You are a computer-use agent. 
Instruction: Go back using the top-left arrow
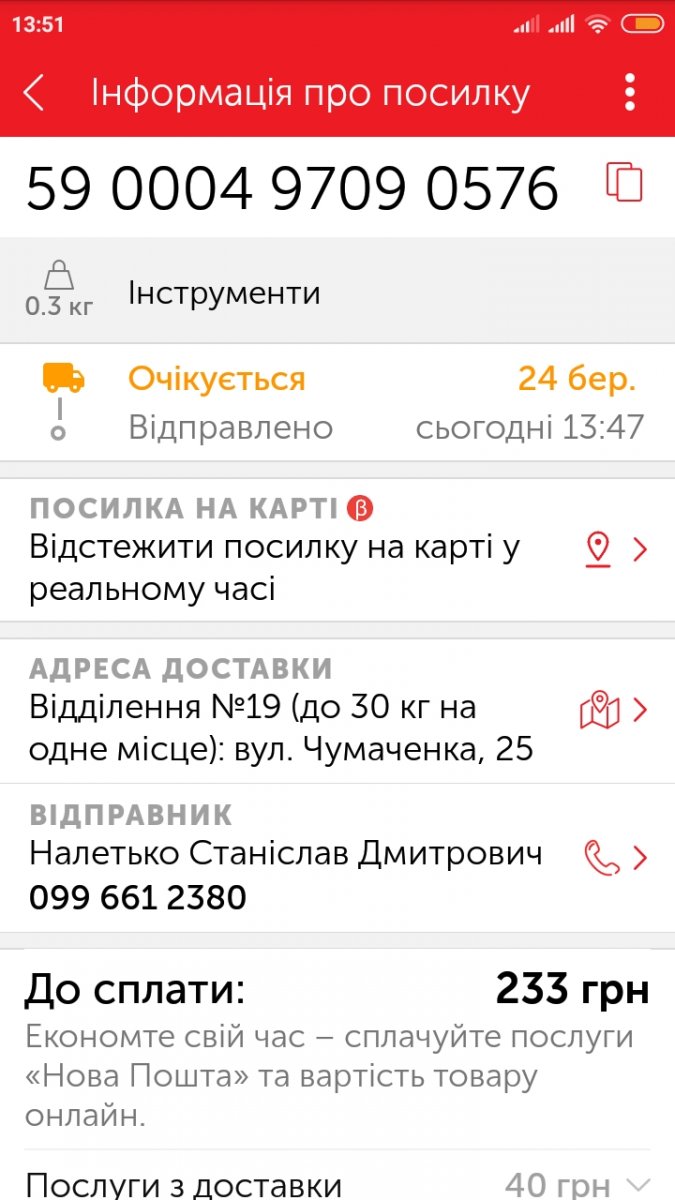(x=34, y=92)
